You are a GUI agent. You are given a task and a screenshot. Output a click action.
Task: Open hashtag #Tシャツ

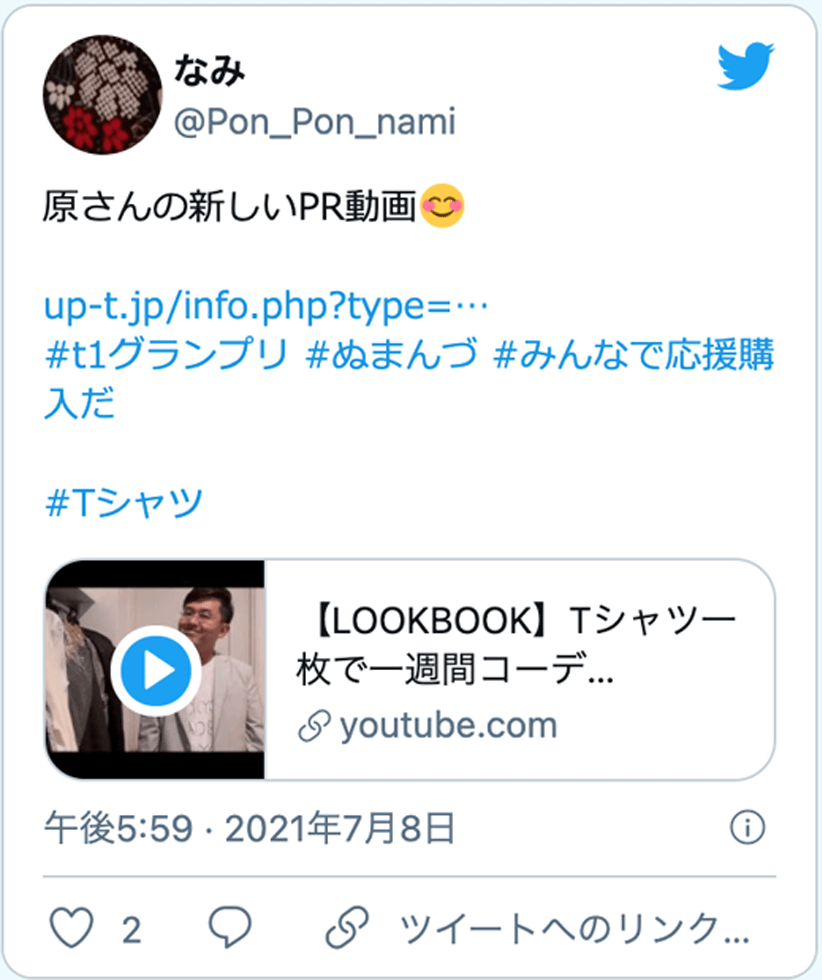coord(124,500)
